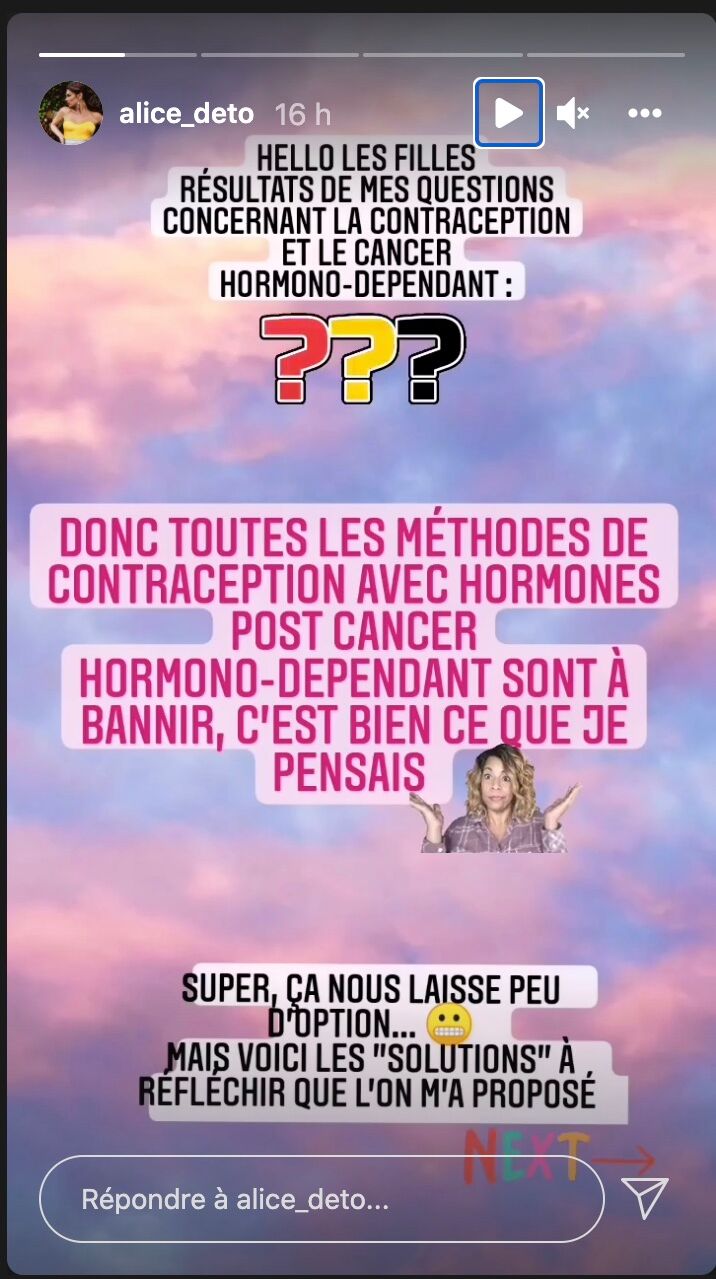Open the alice_deto username link
Image resolution: width=716 pixels, height=1279 pixels.
[x=186, y=114]
